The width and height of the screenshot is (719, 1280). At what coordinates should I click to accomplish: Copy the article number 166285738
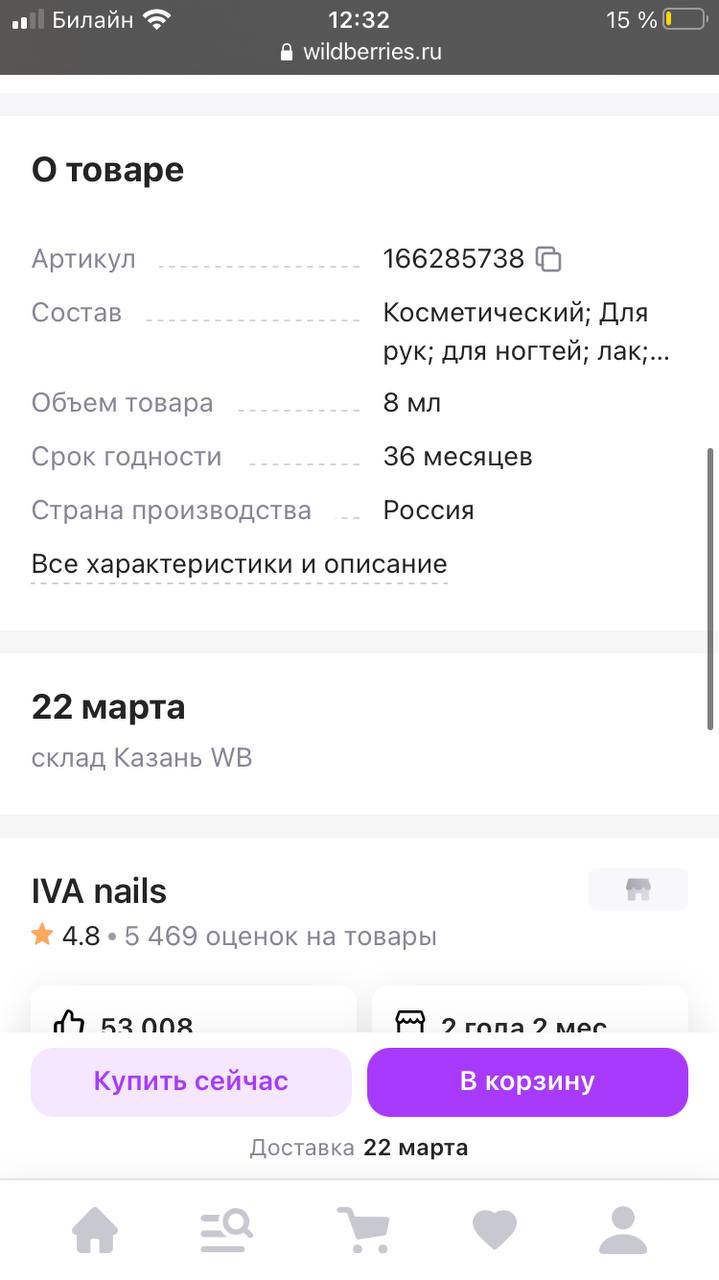[548, 259]
